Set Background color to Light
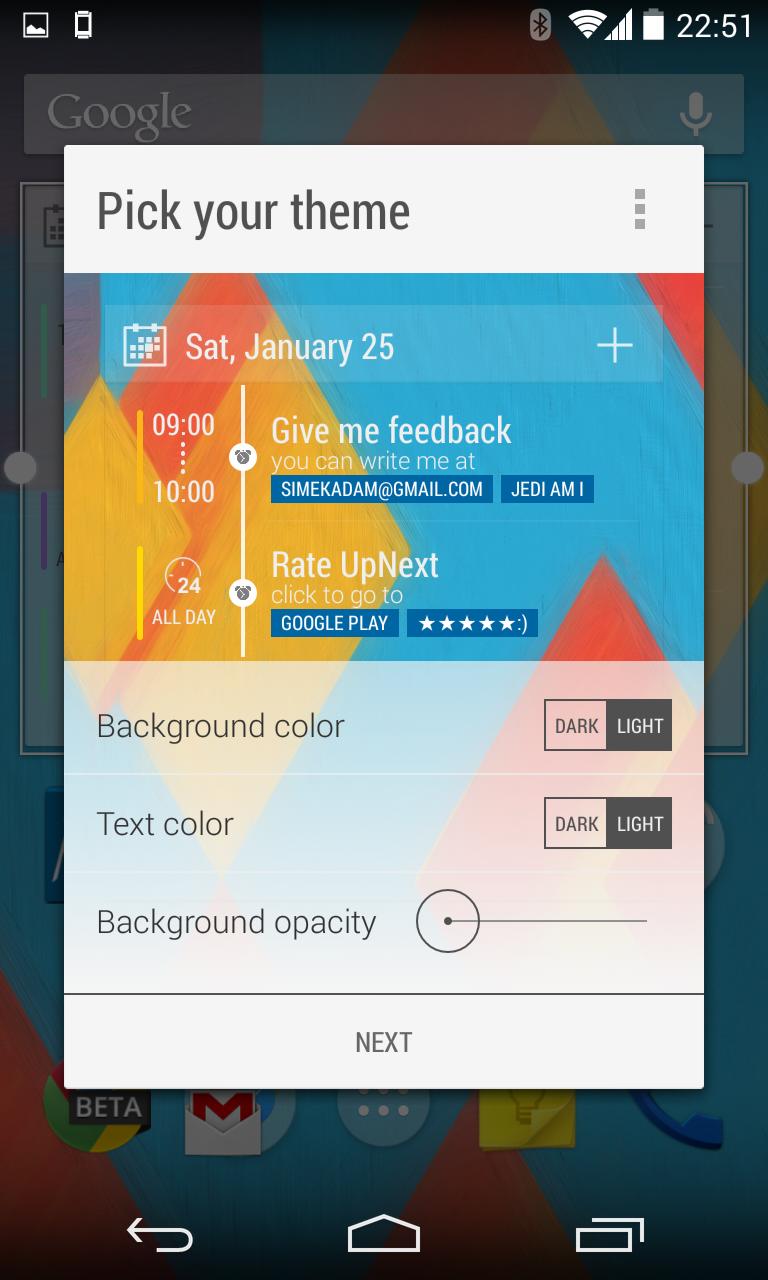The image size is (768, 1280). click(x=640, y=726)
